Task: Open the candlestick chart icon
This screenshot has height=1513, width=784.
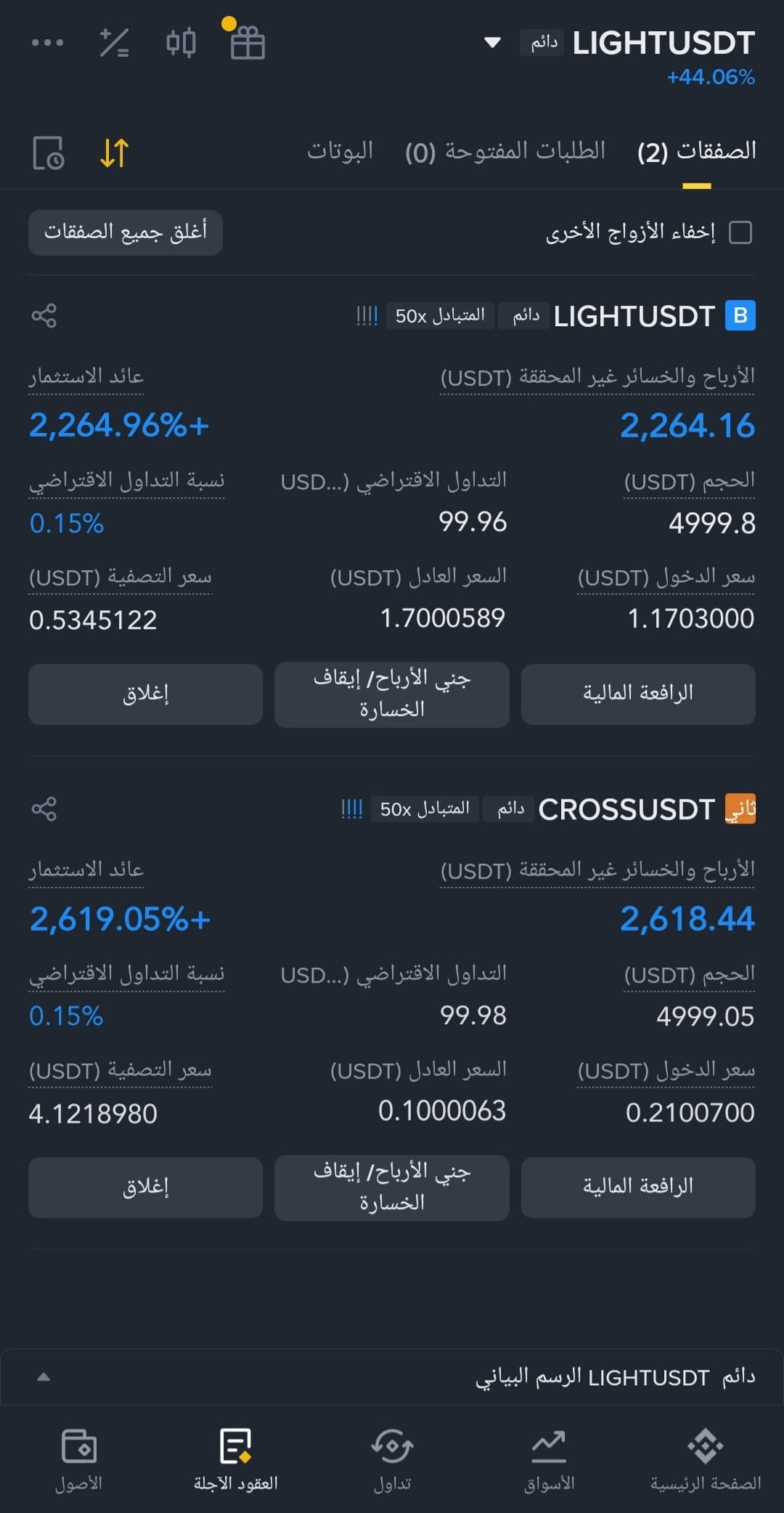Action: click(x=181, y=42)
